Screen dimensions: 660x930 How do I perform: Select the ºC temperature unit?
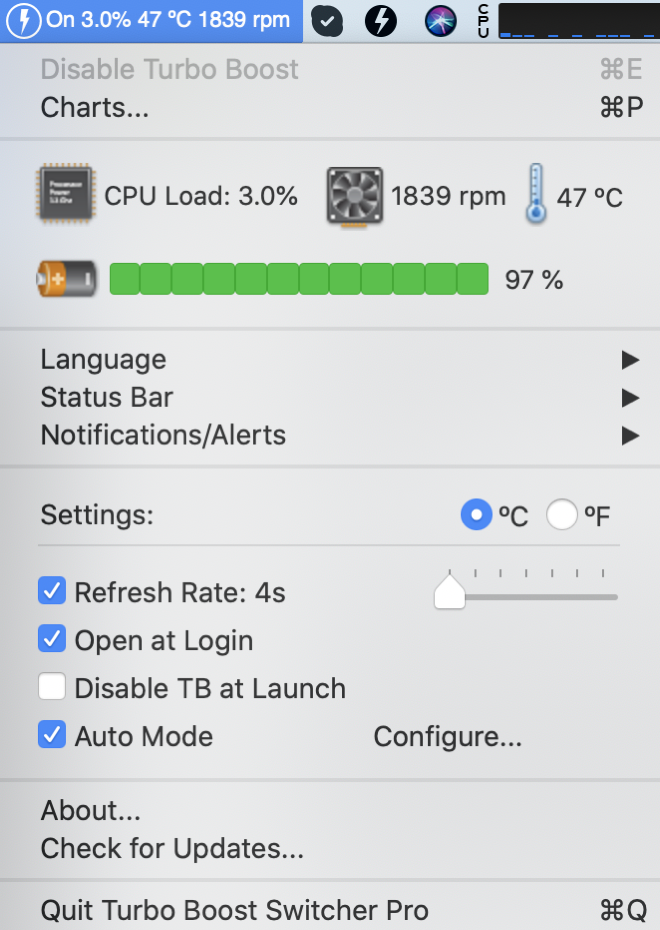click(x=476, y=515)
